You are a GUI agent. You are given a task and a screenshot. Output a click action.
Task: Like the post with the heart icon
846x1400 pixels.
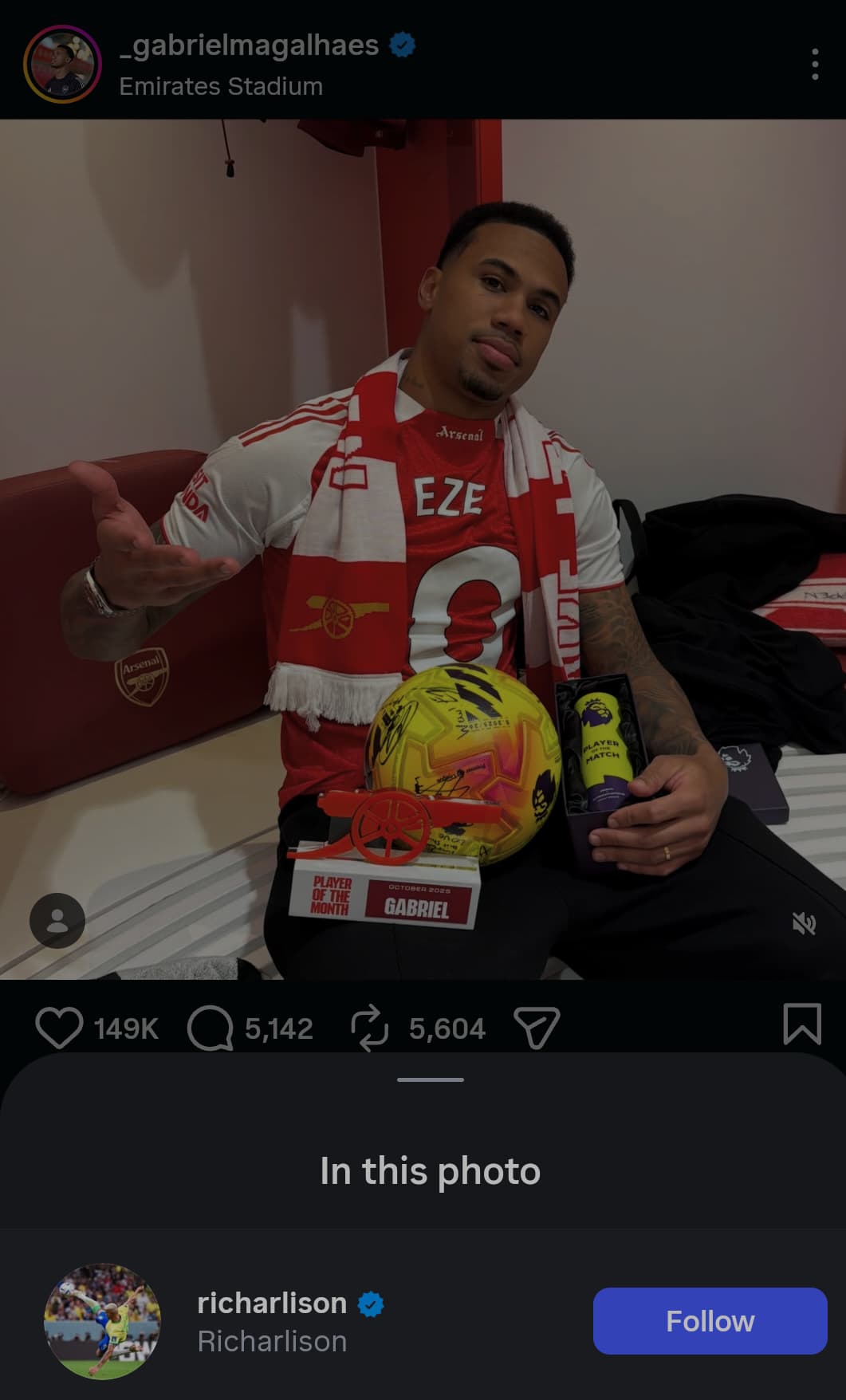[59, 1027]
